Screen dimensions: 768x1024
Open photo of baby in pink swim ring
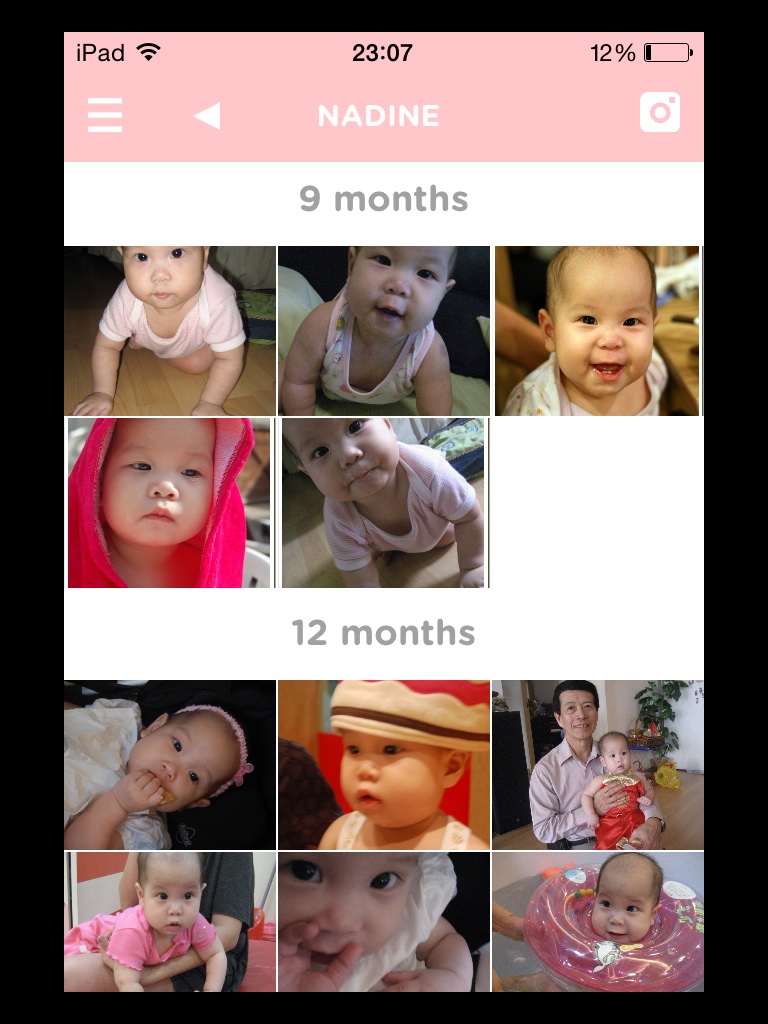tap(598, 921)
